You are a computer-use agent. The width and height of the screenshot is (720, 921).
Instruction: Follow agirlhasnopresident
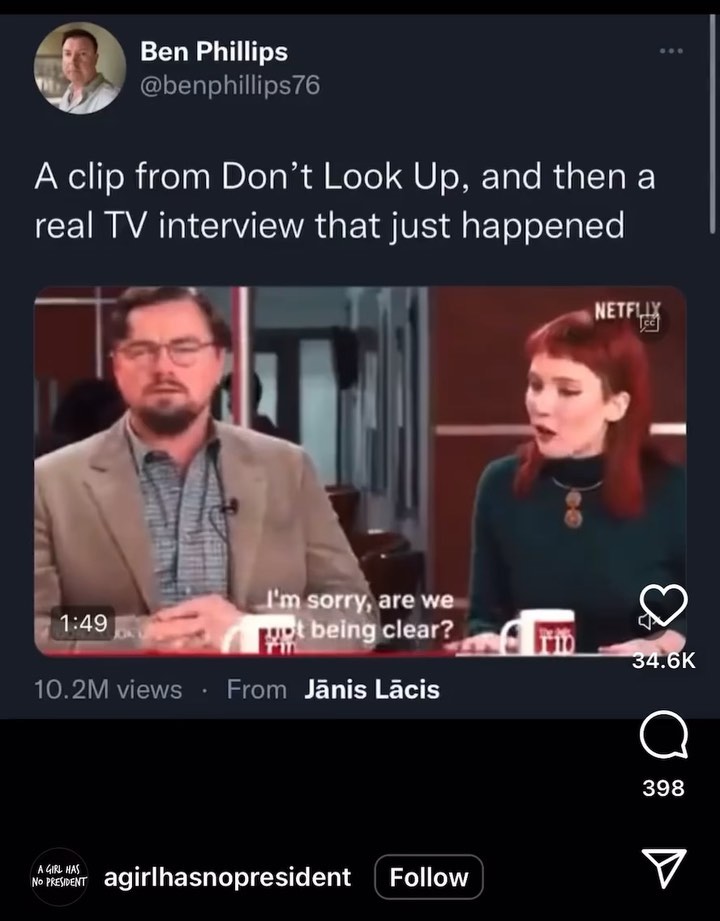click(x=428, y=877)
